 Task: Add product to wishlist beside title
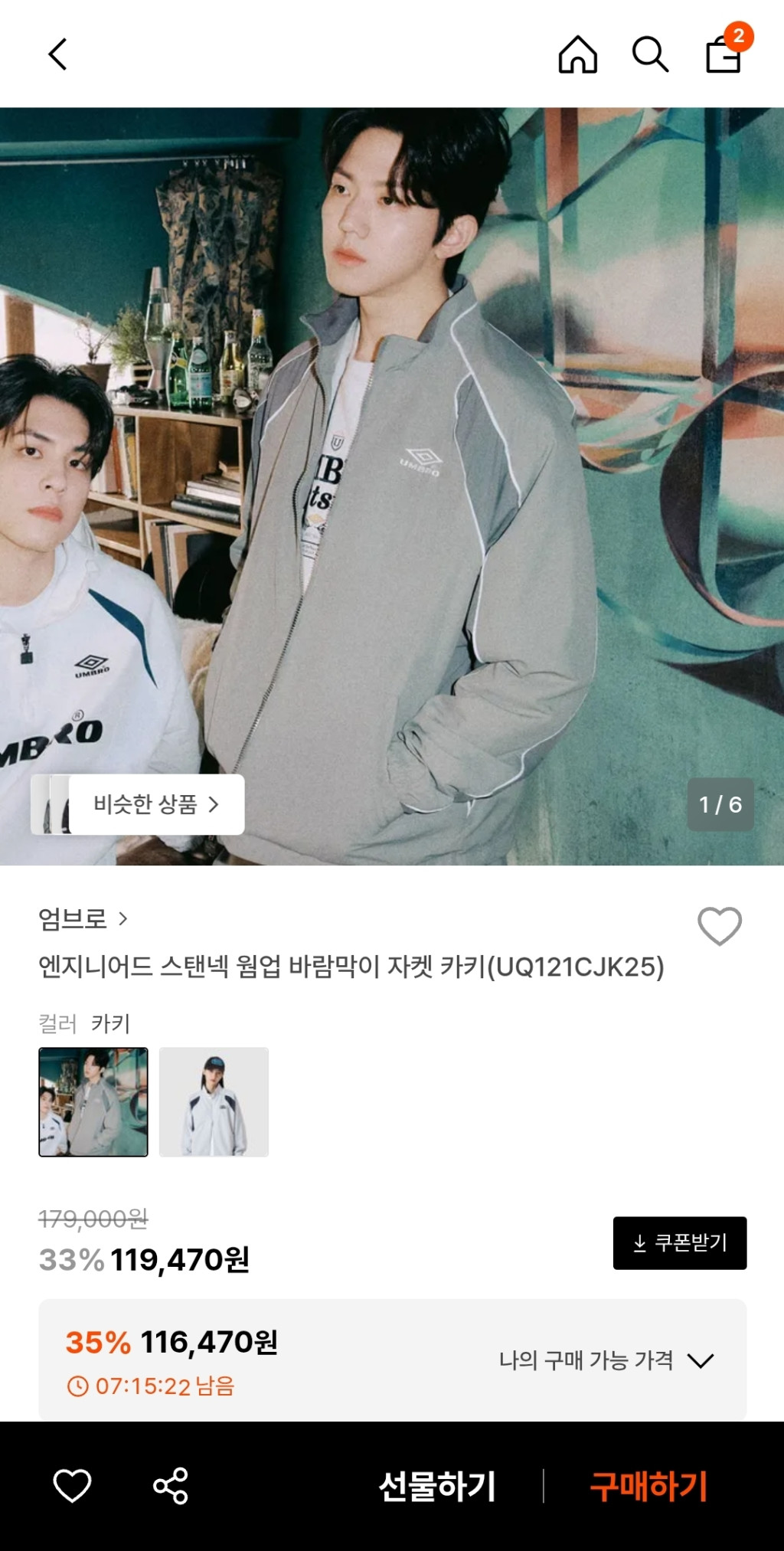719,926
